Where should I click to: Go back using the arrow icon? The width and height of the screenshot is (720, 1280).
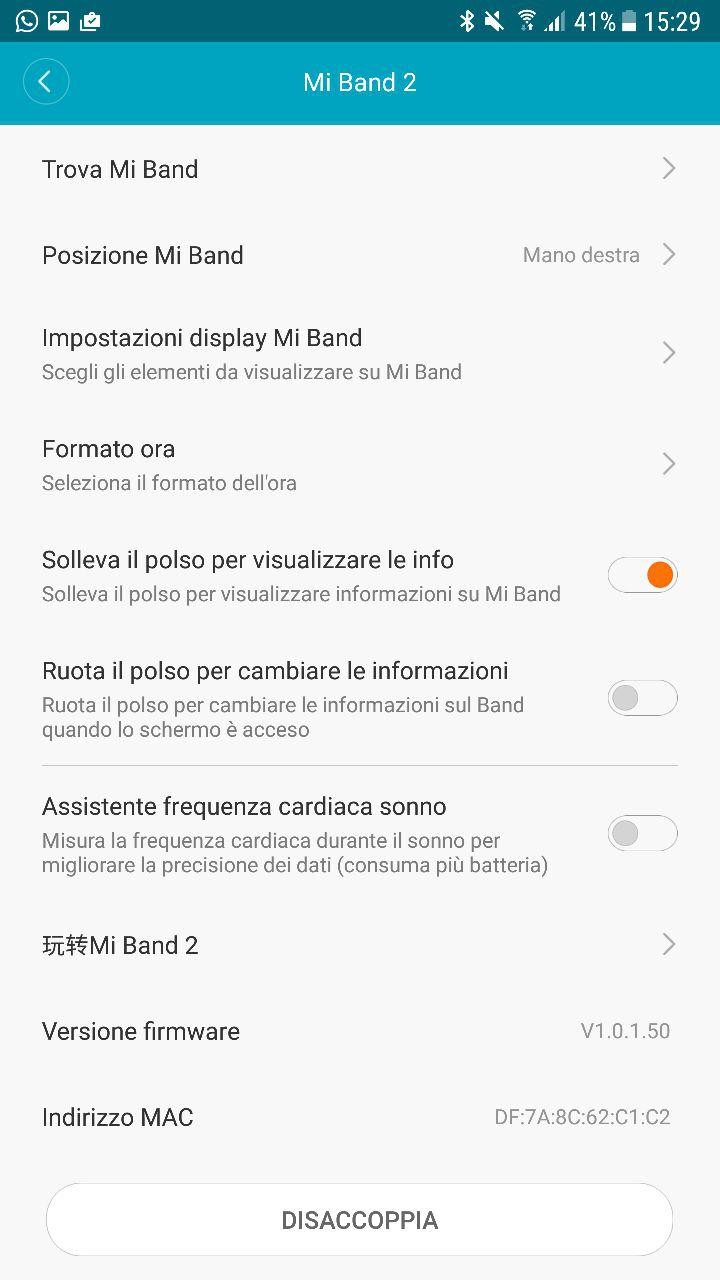click(x=45, y=82)
